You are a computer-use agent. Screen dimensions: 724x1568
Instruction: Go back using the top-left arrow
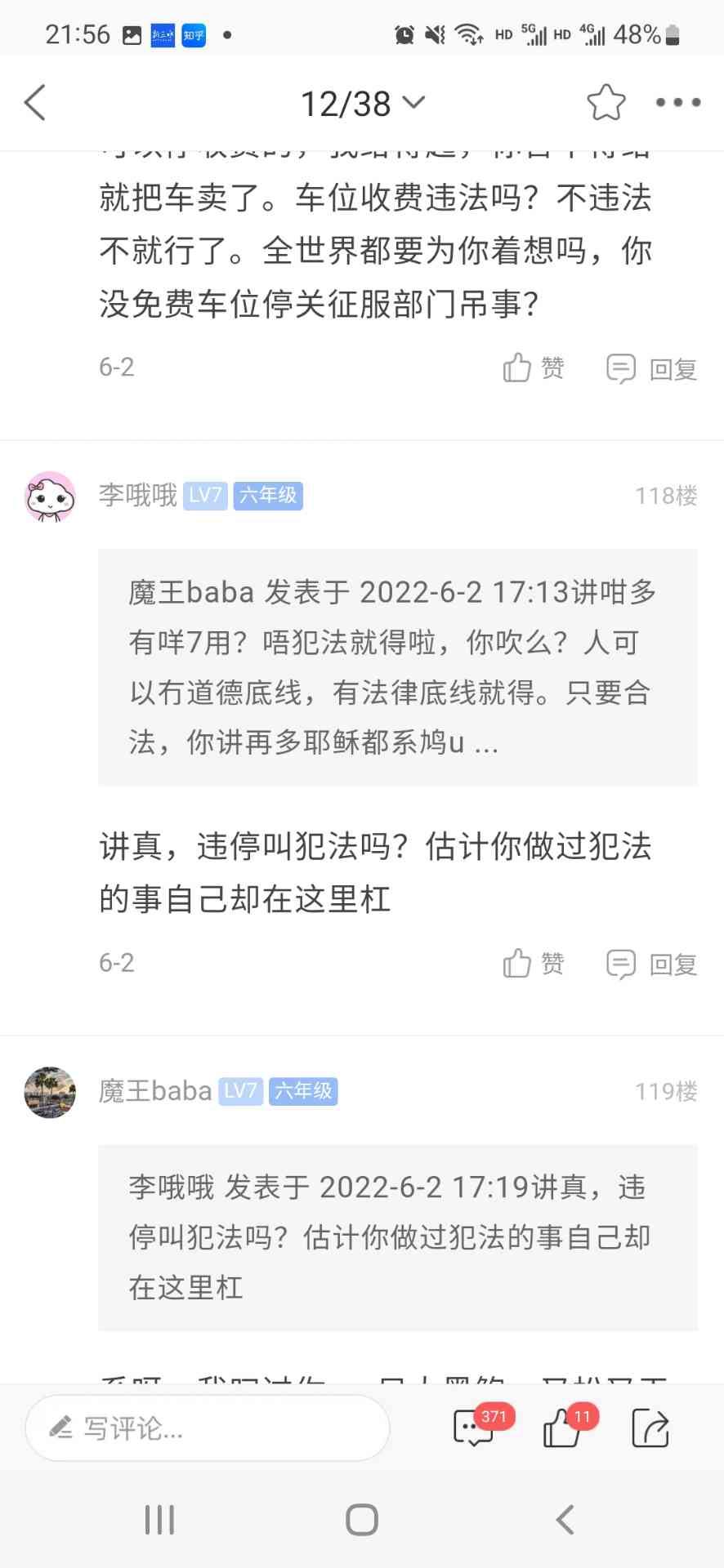click(35, 103)
